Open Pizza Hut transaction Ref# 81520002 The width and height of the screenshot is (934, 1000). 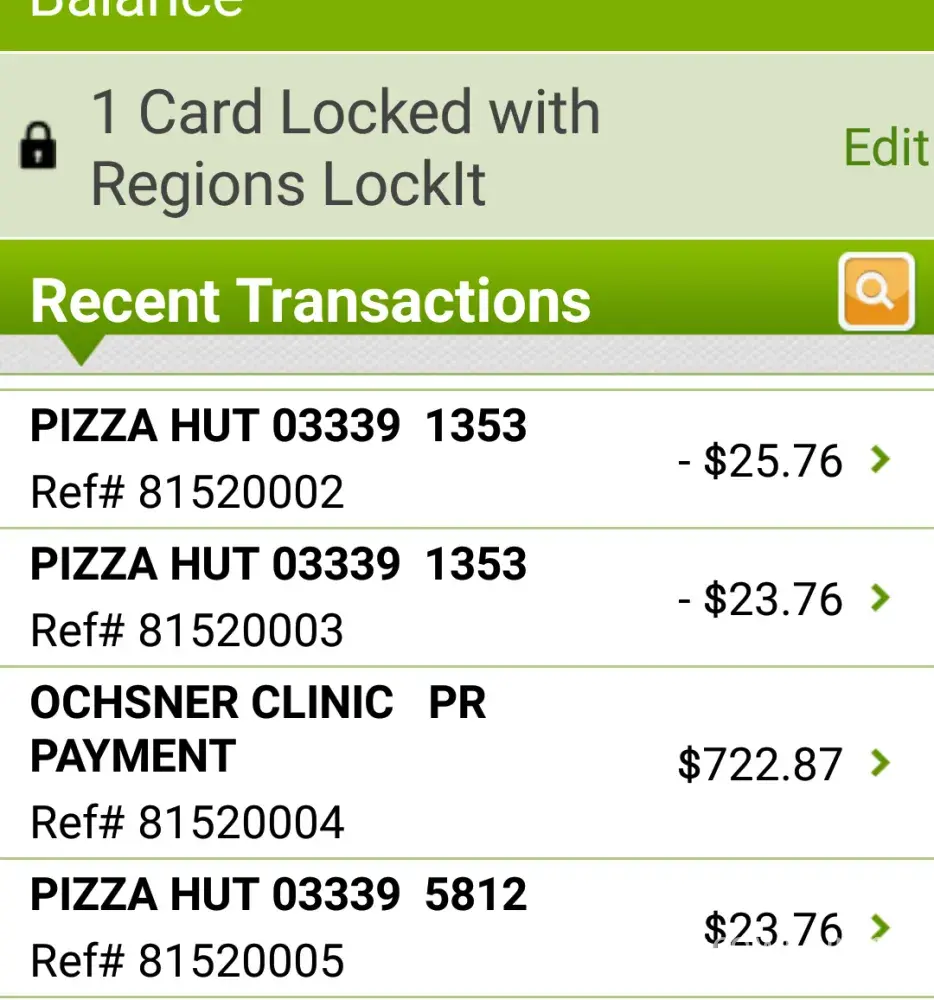[x=466, y=459]
